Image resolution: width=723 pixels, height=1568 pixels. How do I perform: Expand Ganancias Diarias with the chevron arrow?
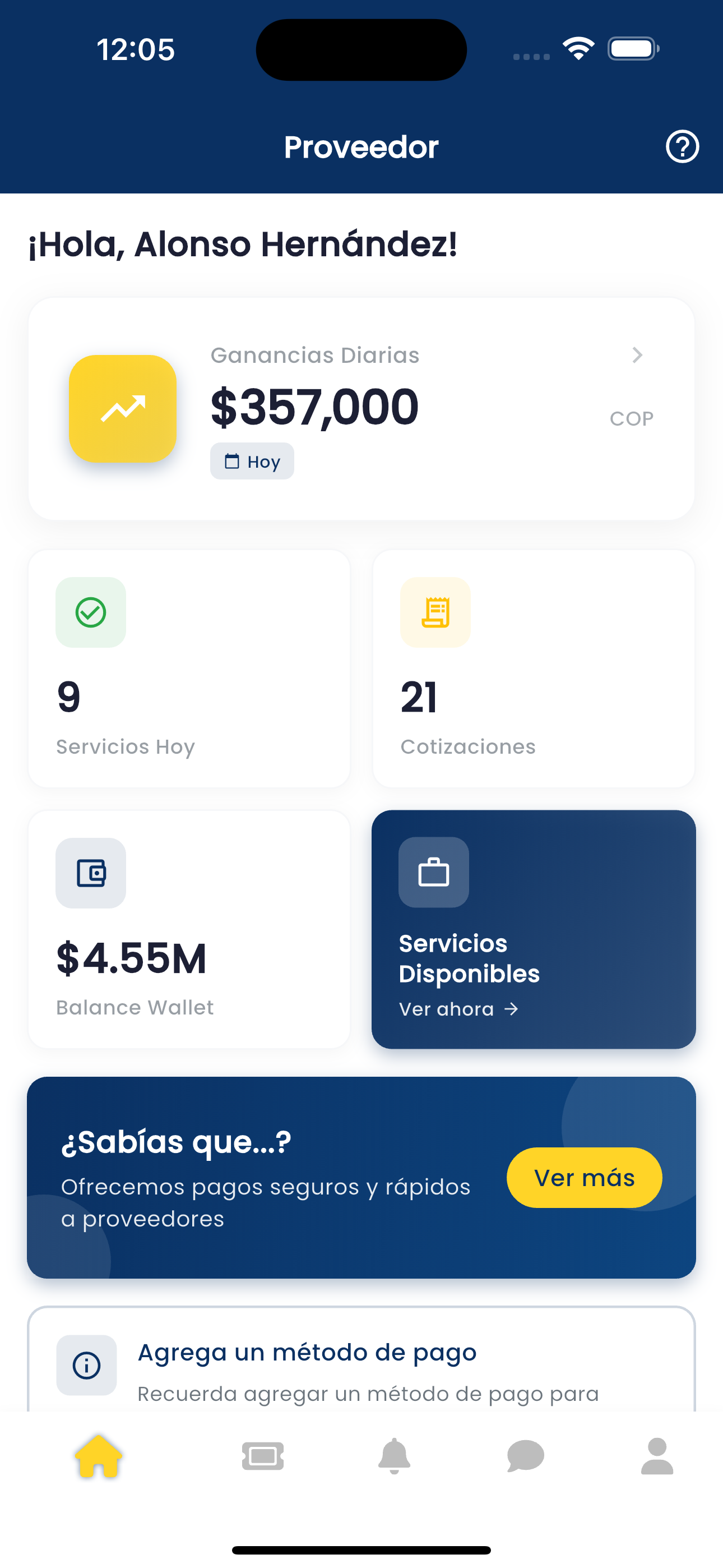click(x=637, y=356)
